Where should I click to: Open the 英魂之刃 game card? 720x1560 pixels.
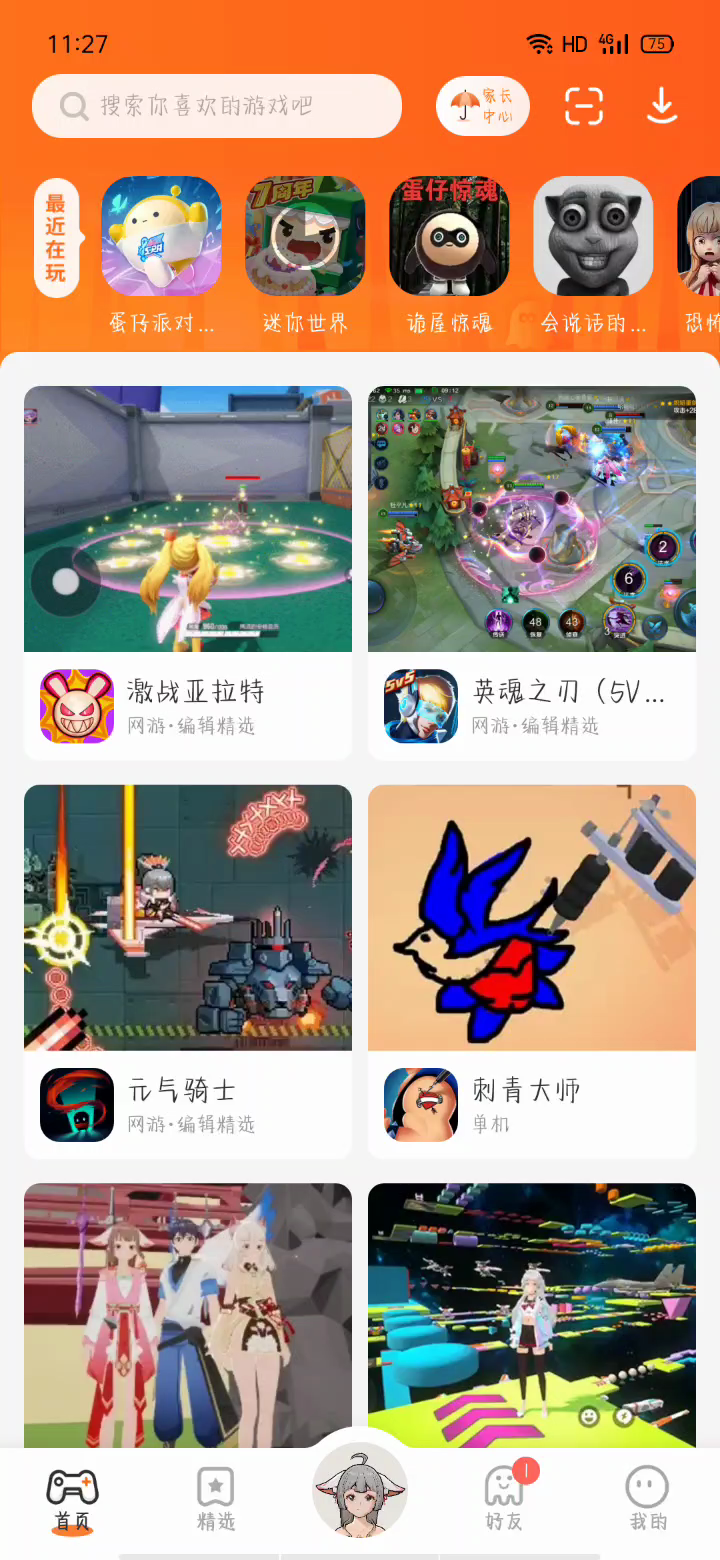pyautogui.click(x=532, y=573)
